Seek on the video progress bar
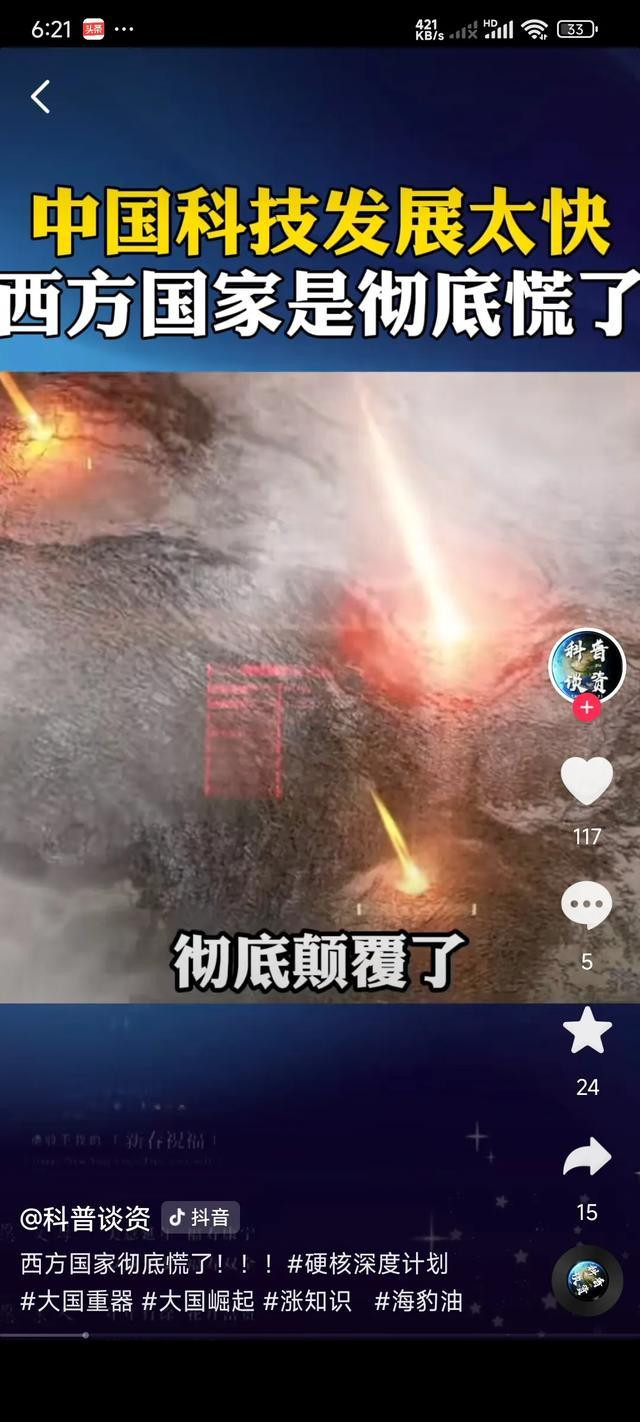This screenshot has height=1422, width=640. coord(320,1334)
